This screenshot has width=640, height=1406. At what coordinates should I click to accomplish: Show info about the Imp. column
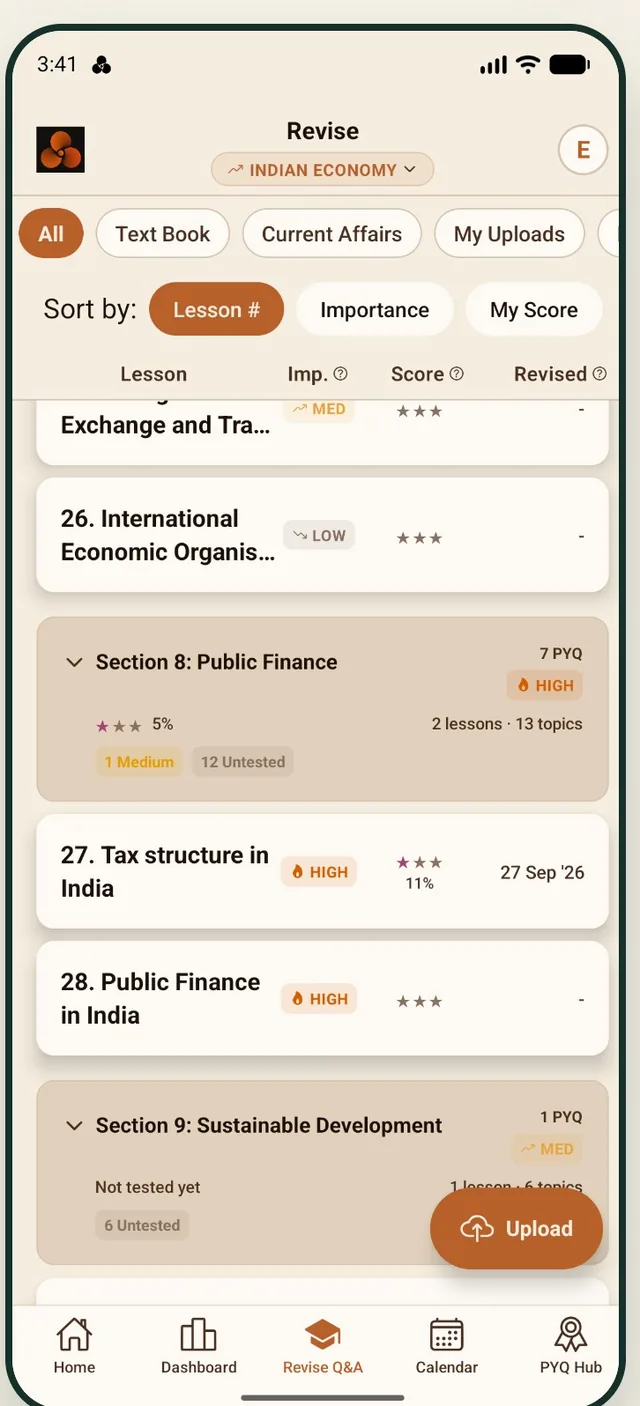coord(340,374)
